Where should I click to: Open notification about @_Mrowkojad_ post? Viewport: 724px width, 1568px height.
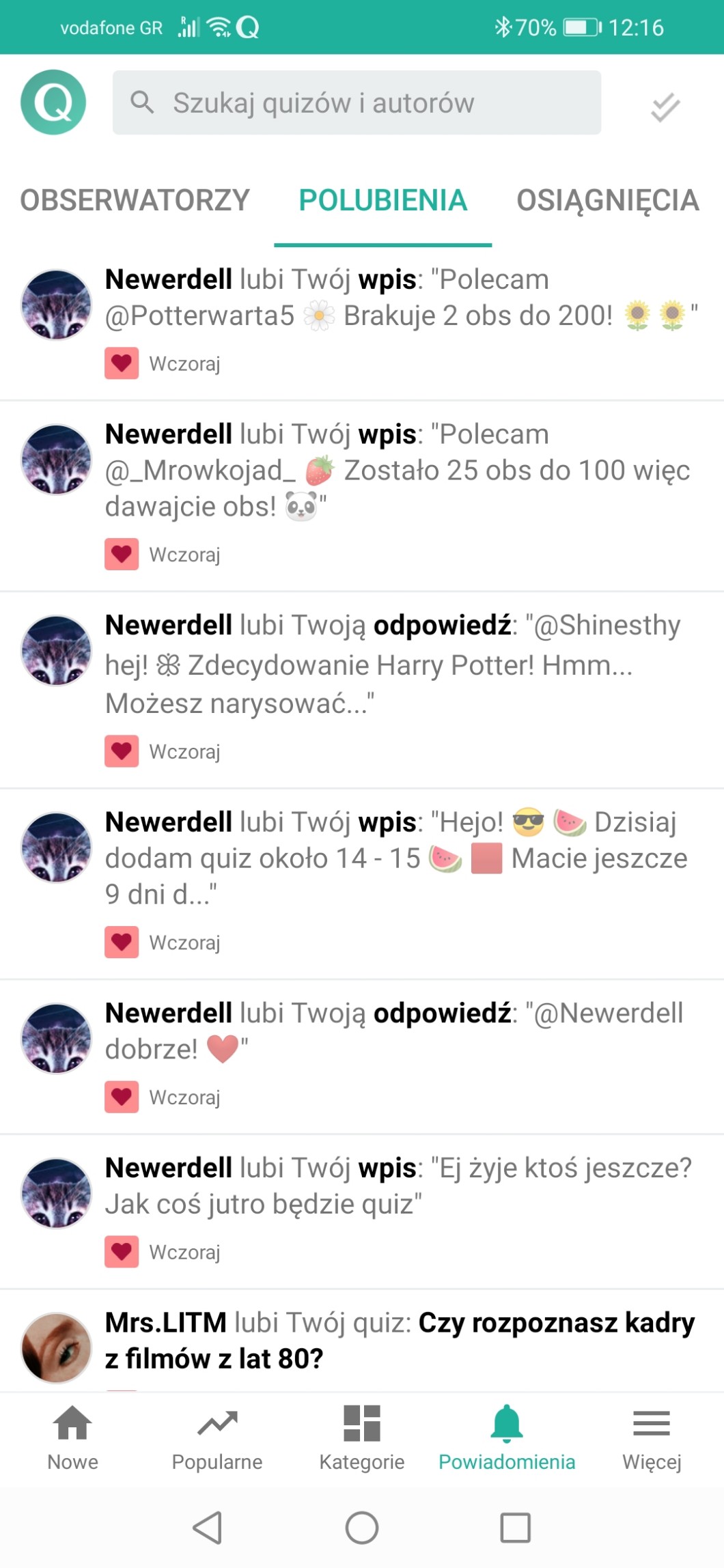(399, 471)
